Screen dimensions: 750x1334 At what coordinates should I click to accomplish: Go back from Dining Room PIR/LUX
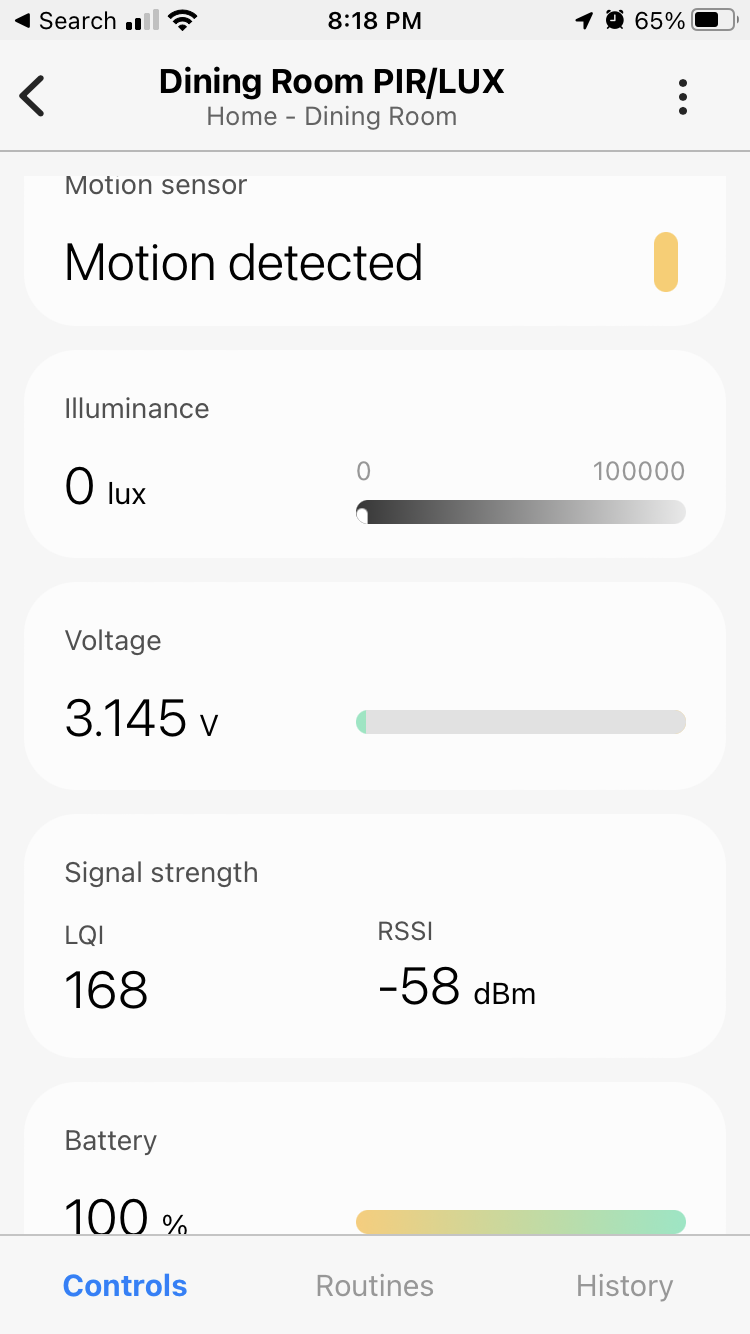pos(33,97)
